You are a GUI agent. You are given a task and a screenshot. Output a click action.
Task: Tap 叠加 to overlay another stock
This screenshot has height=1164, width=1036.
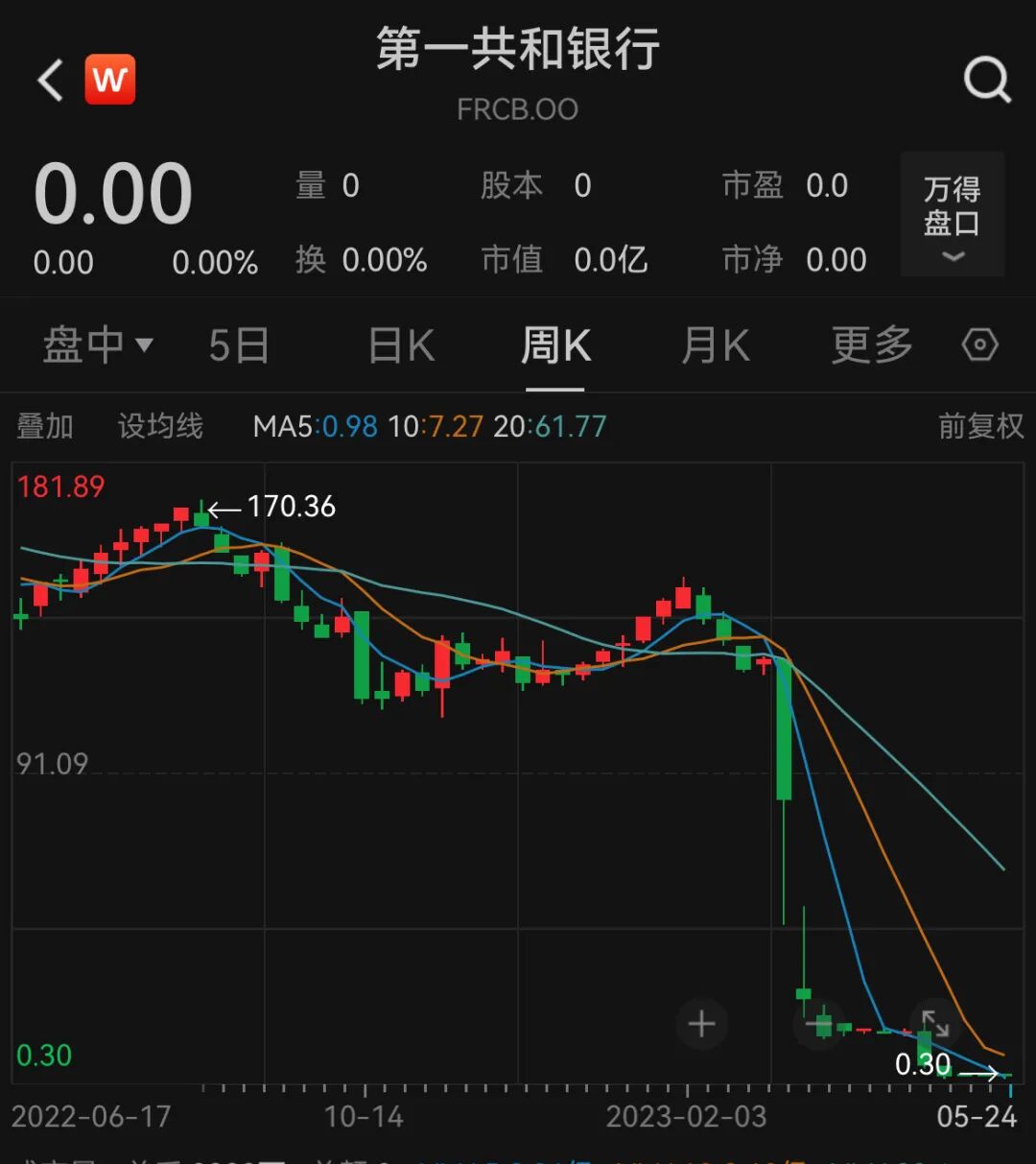click(45, 426)
